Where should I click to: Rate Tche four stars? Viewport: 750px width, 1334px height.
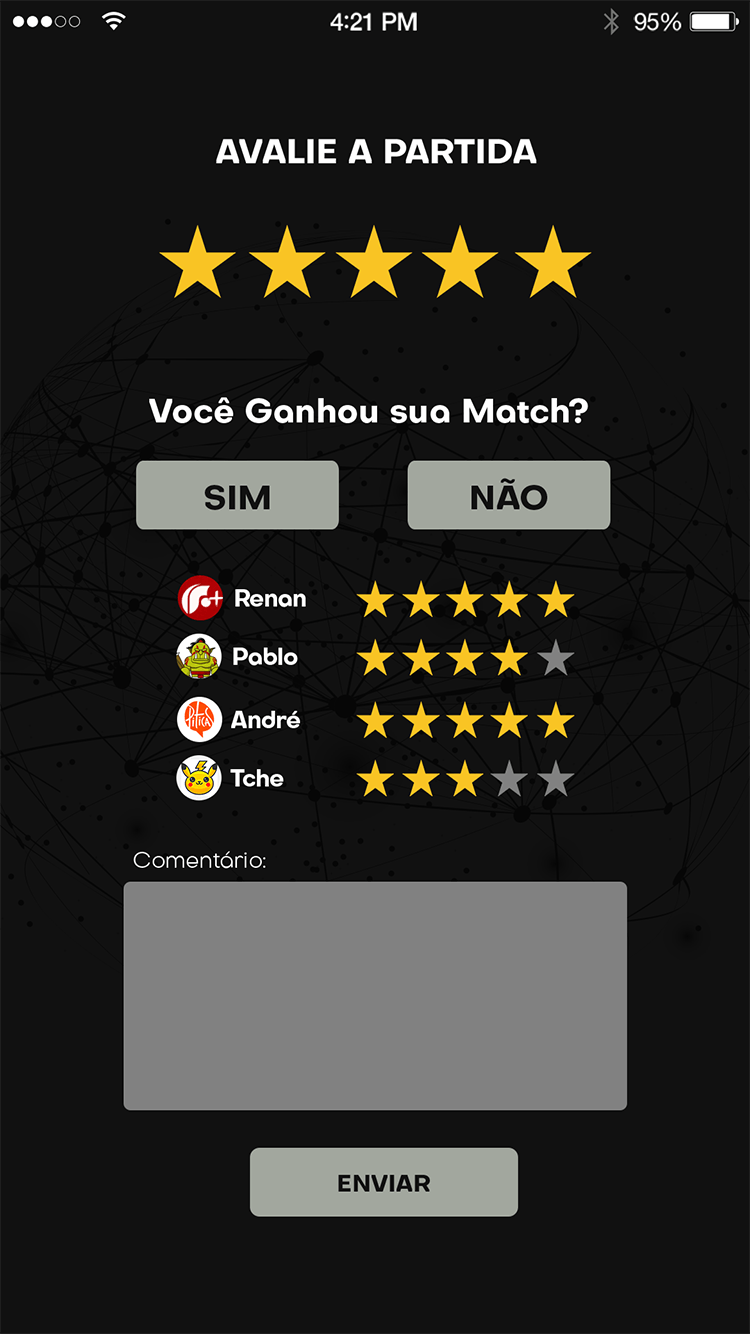(x=510, y=779)
